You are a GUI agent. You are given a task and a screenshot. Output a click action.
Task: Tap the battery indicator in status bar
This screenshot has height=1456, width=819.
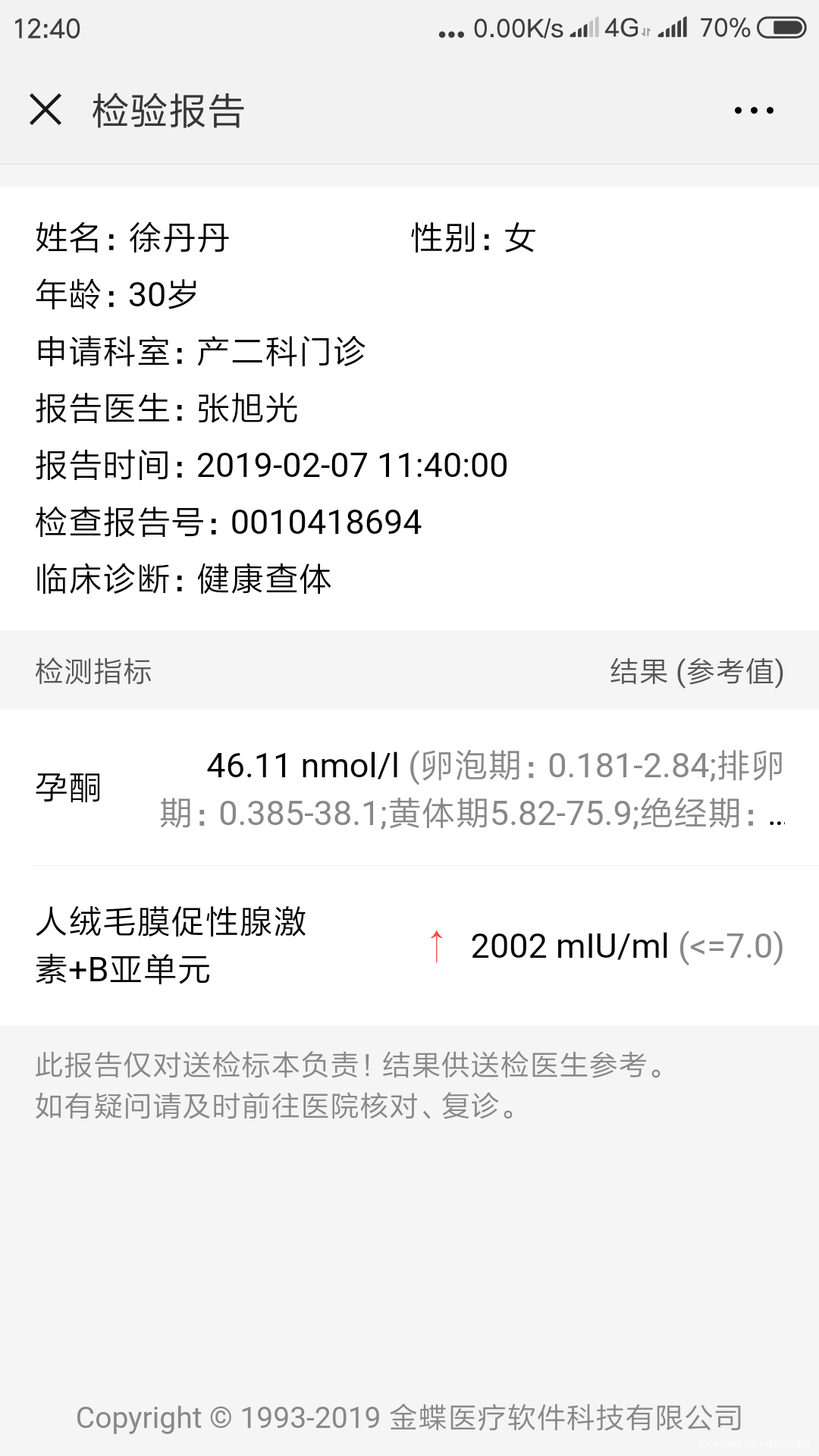(x=781, y=29)
